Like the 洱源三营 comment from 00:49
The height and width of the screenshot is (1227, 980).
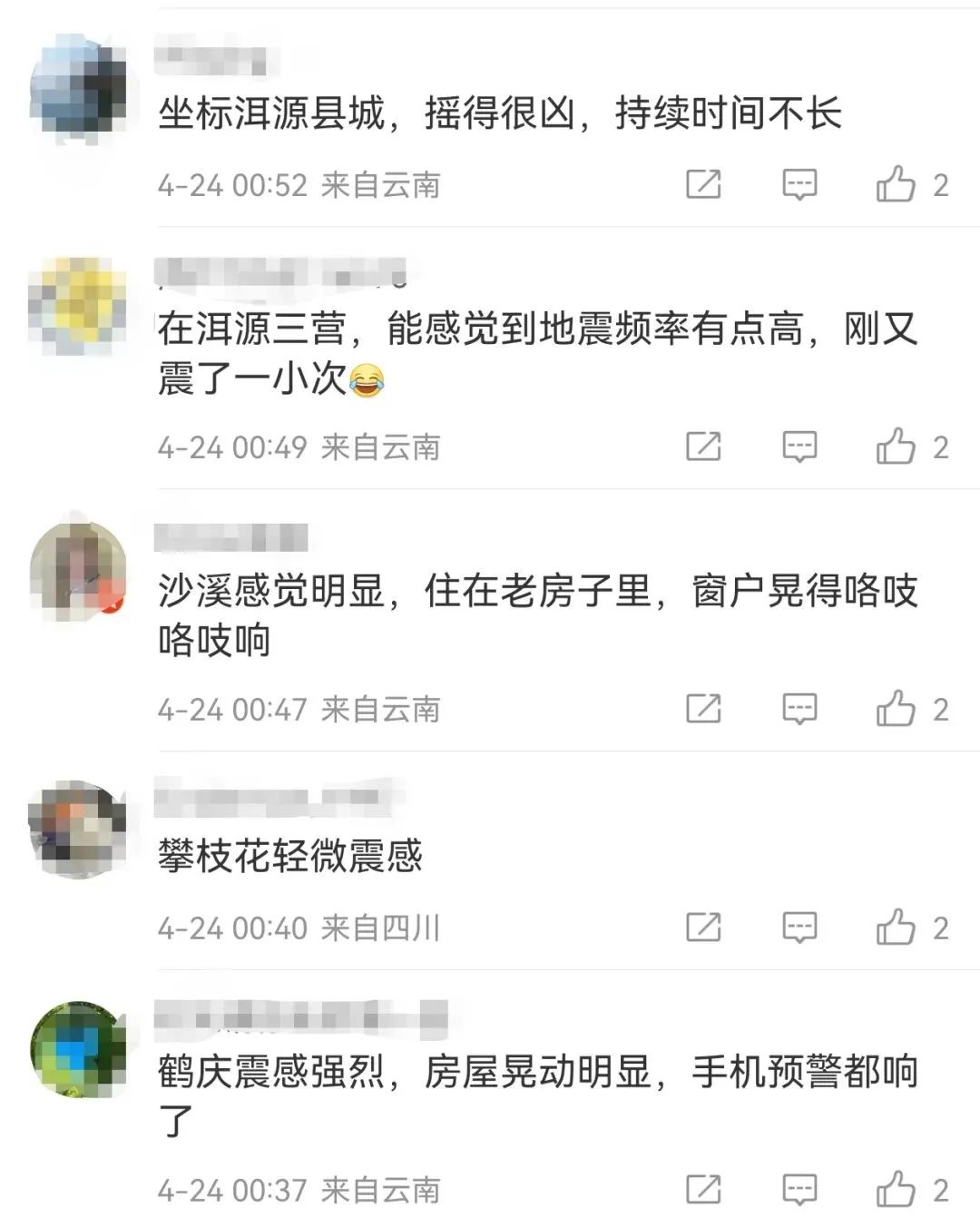pos(896,447)
